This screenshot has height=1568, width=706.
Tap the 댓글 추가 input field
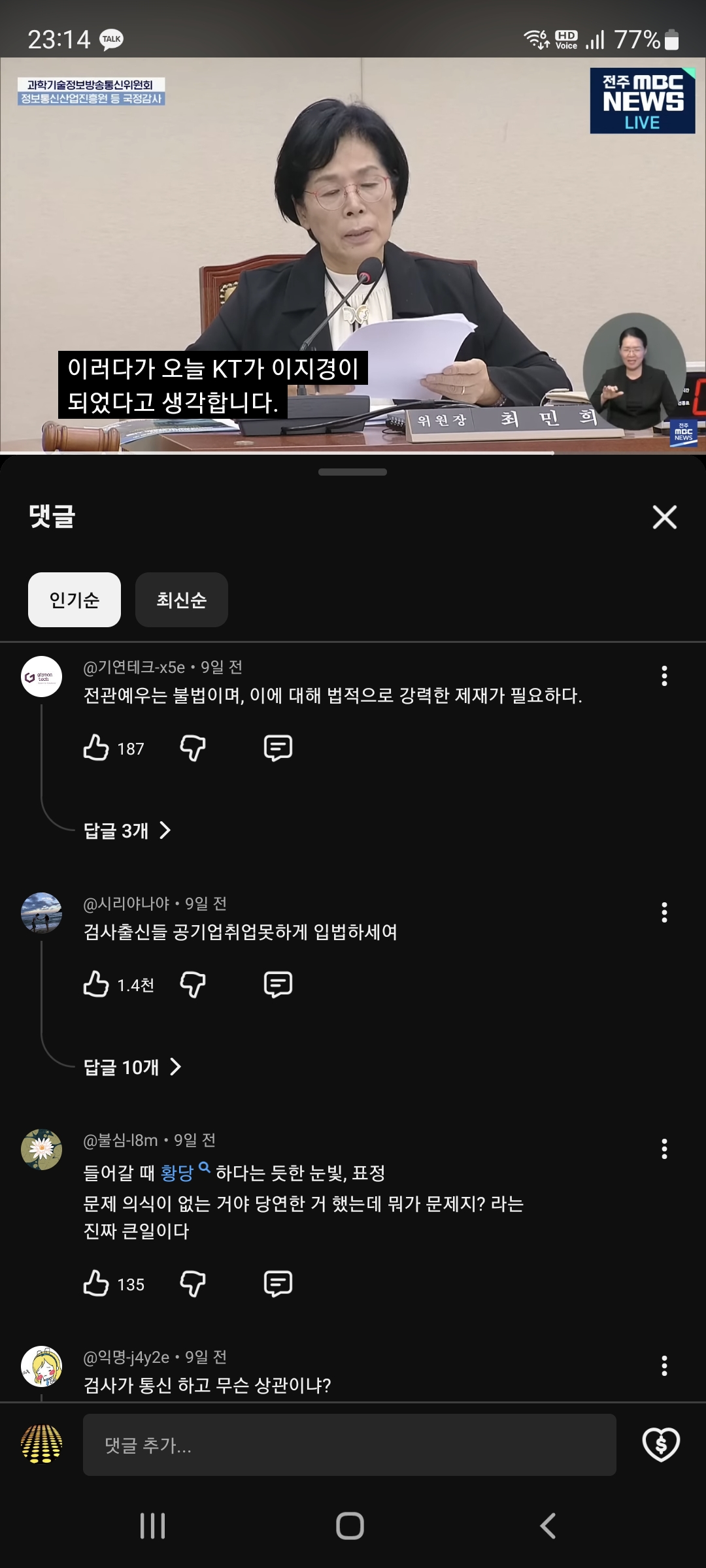click(x=349, y=1445)
